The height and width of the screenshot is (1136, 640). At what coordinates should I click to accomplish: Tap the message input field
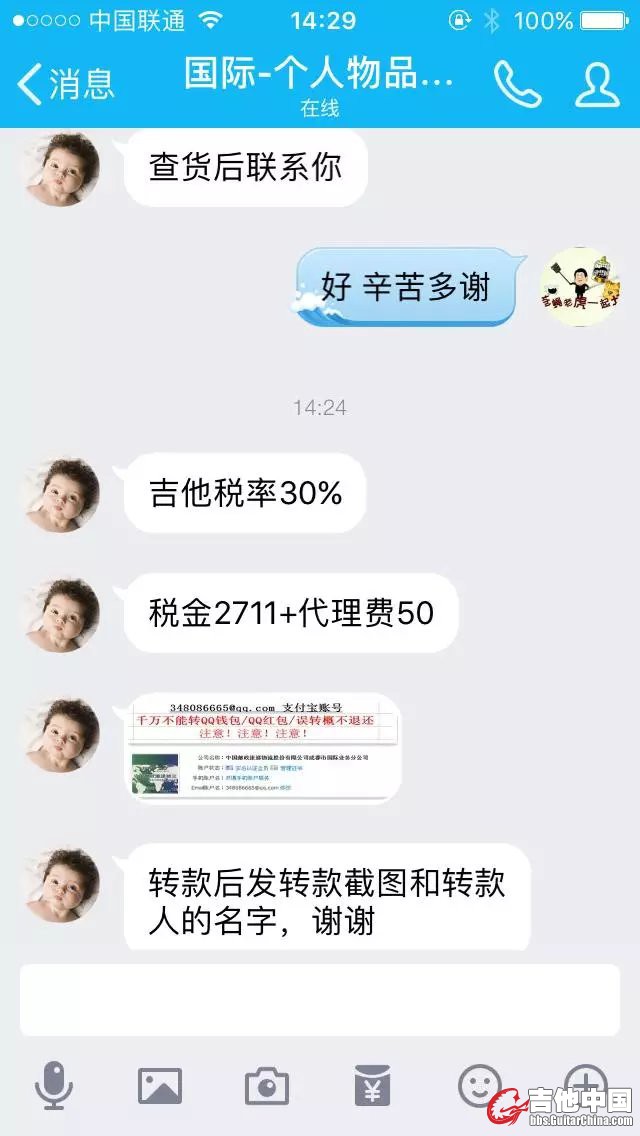pyautogui.click(x=320, y=999)
